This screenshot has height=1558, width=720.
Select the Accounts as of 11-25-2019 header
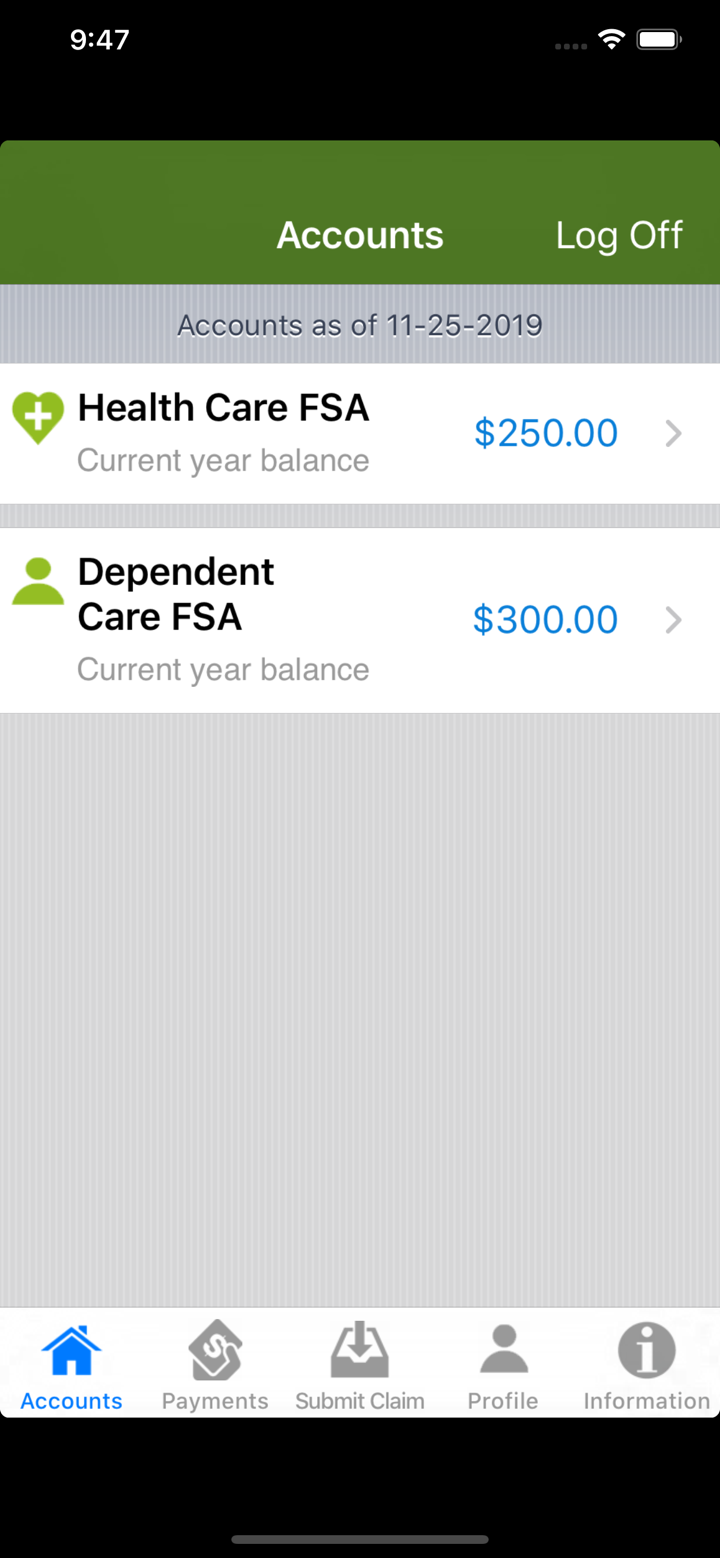point(360,324)
